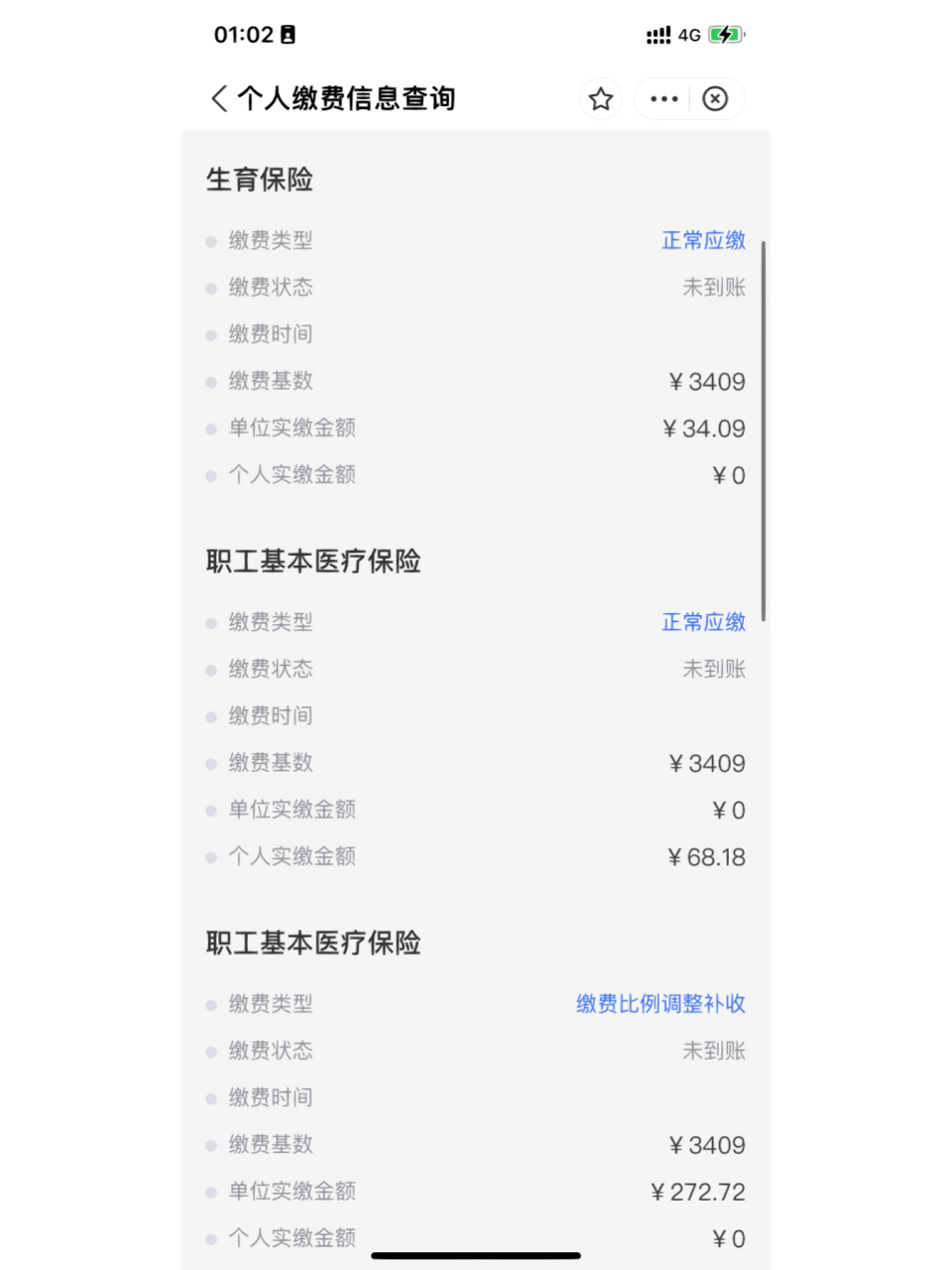Tap the cellular signal bars icon
952x1270 pixels.
click(x=658, y=34)
